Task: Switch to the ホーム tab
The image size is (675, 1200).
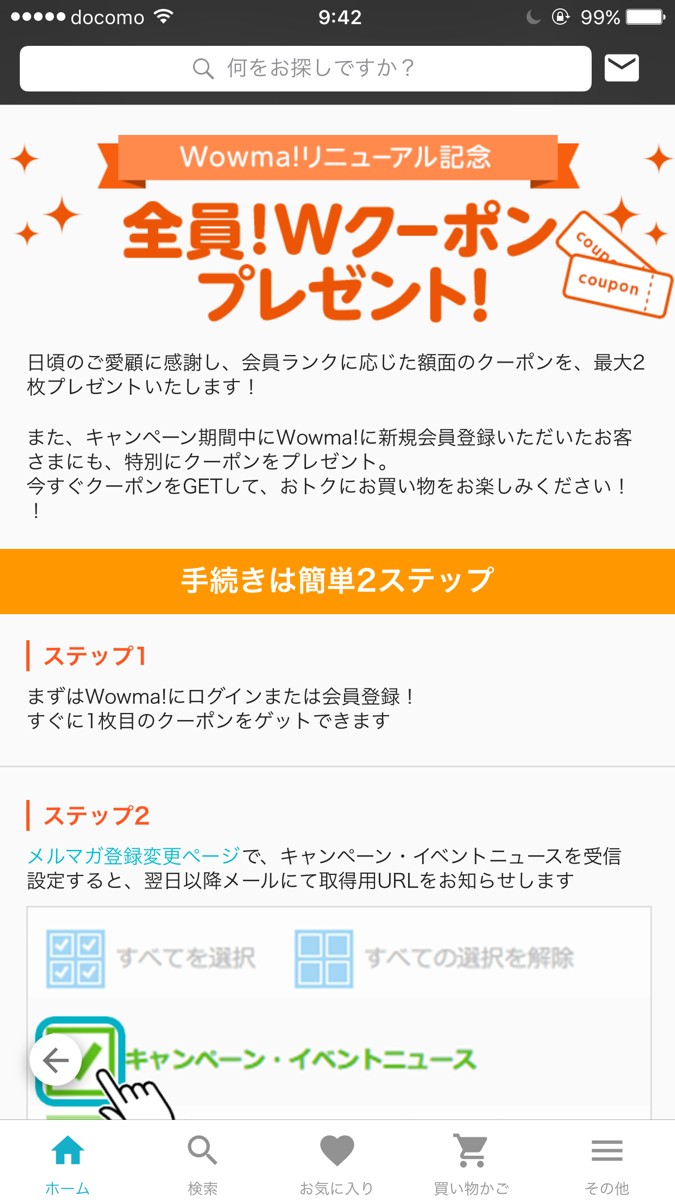Action: point(67,1164)
